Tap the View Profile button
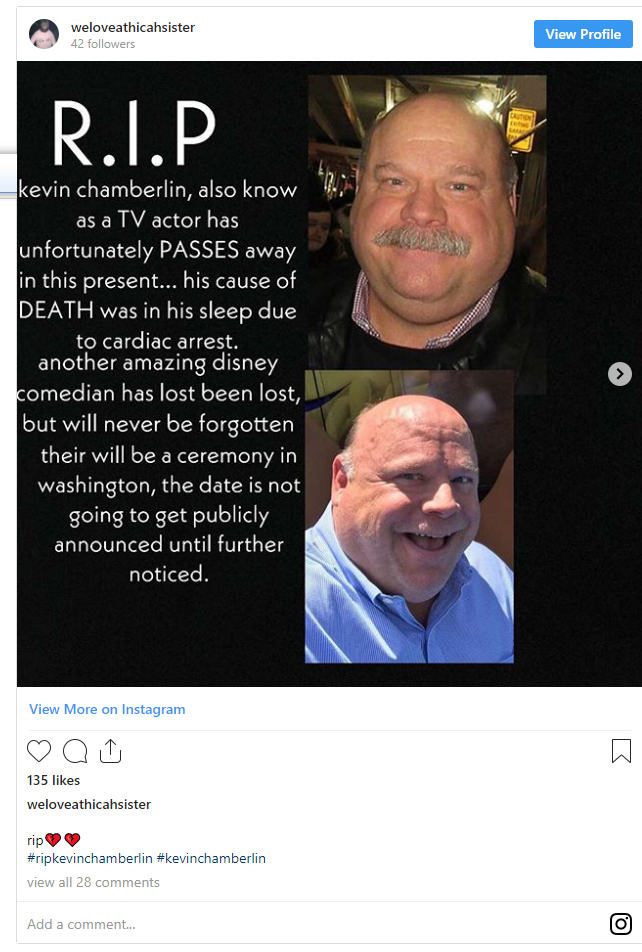Viewport: 642px width, 952px height. (x=583, y=34)
